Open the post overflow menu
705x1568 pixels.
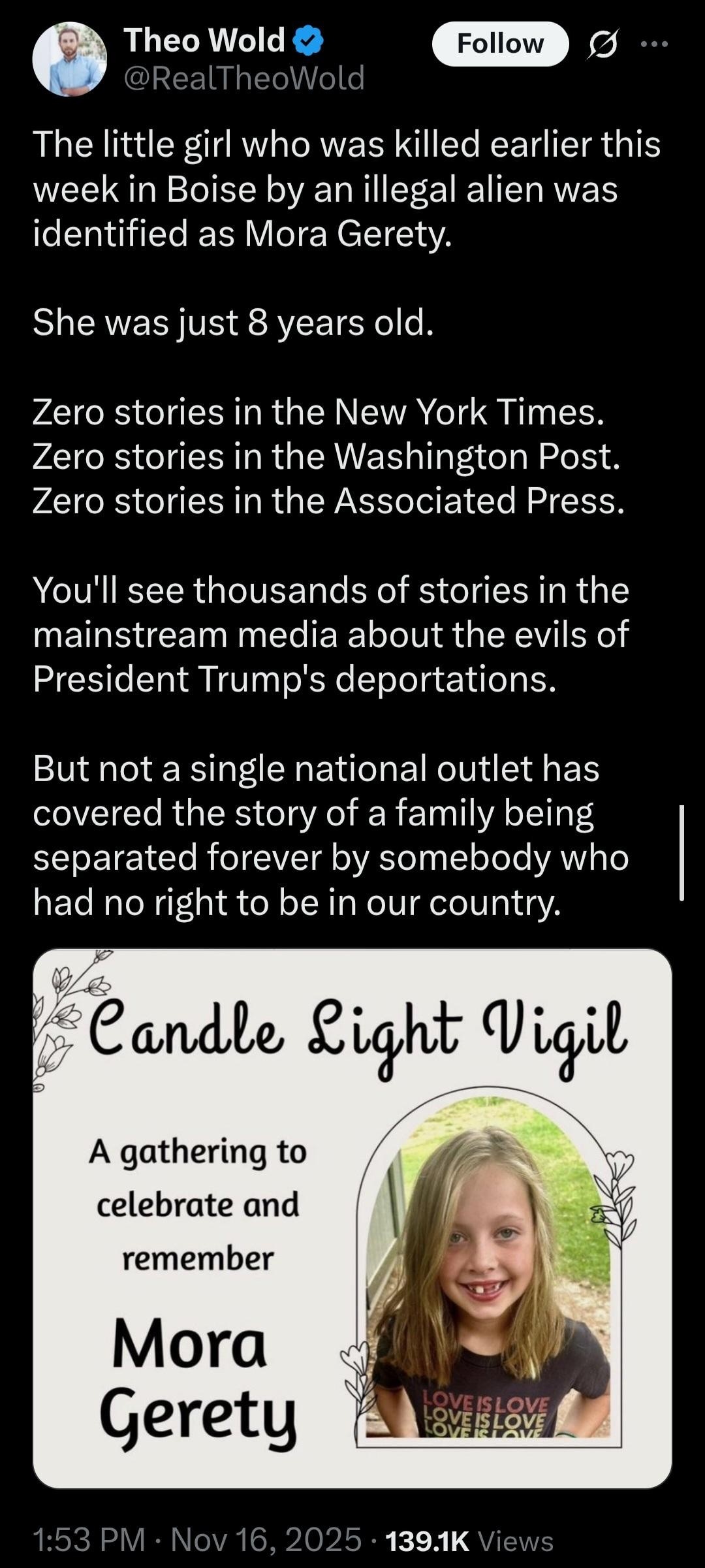655,44
